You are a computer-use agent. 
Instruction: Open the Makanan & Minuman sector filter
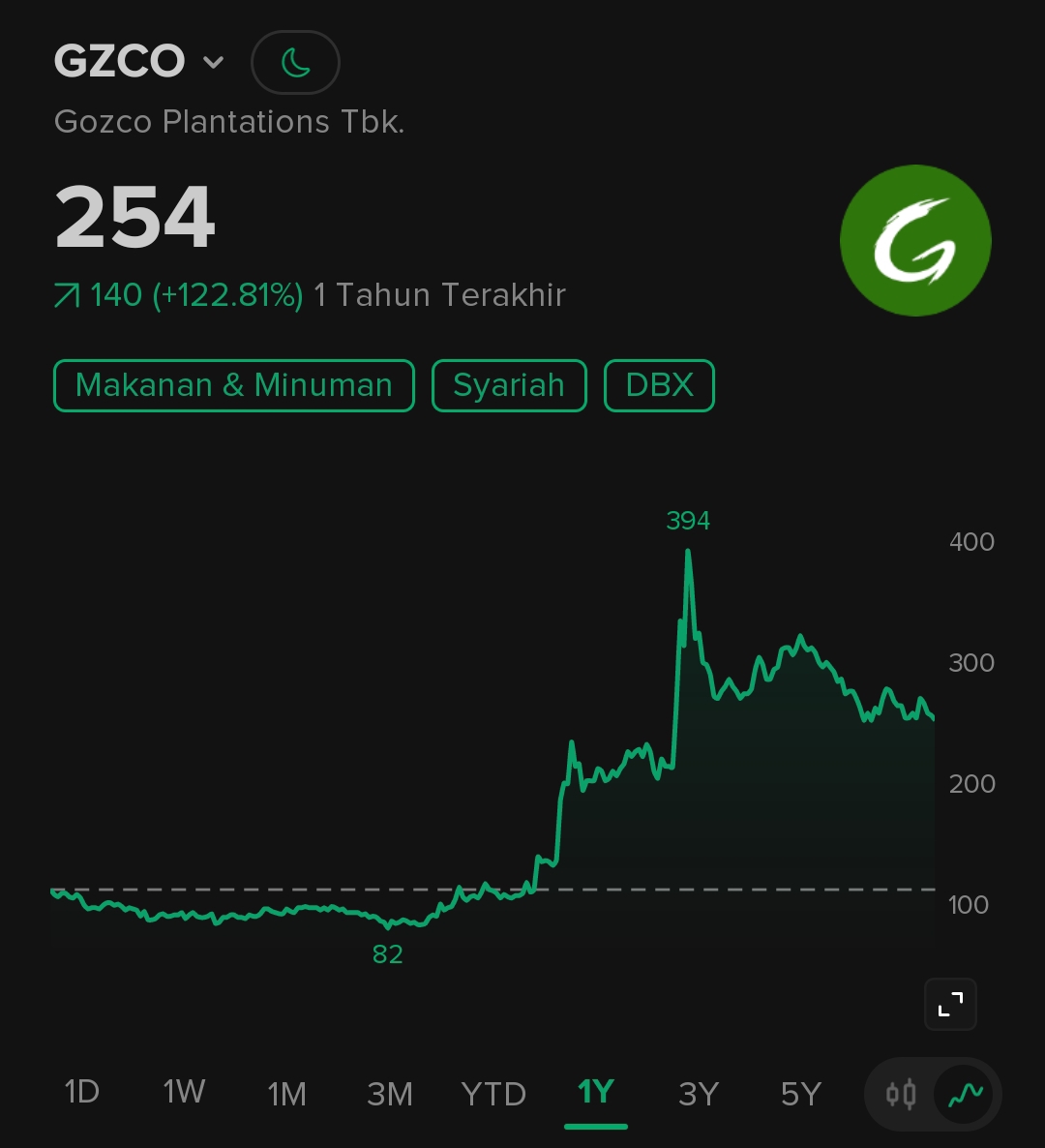233,385
